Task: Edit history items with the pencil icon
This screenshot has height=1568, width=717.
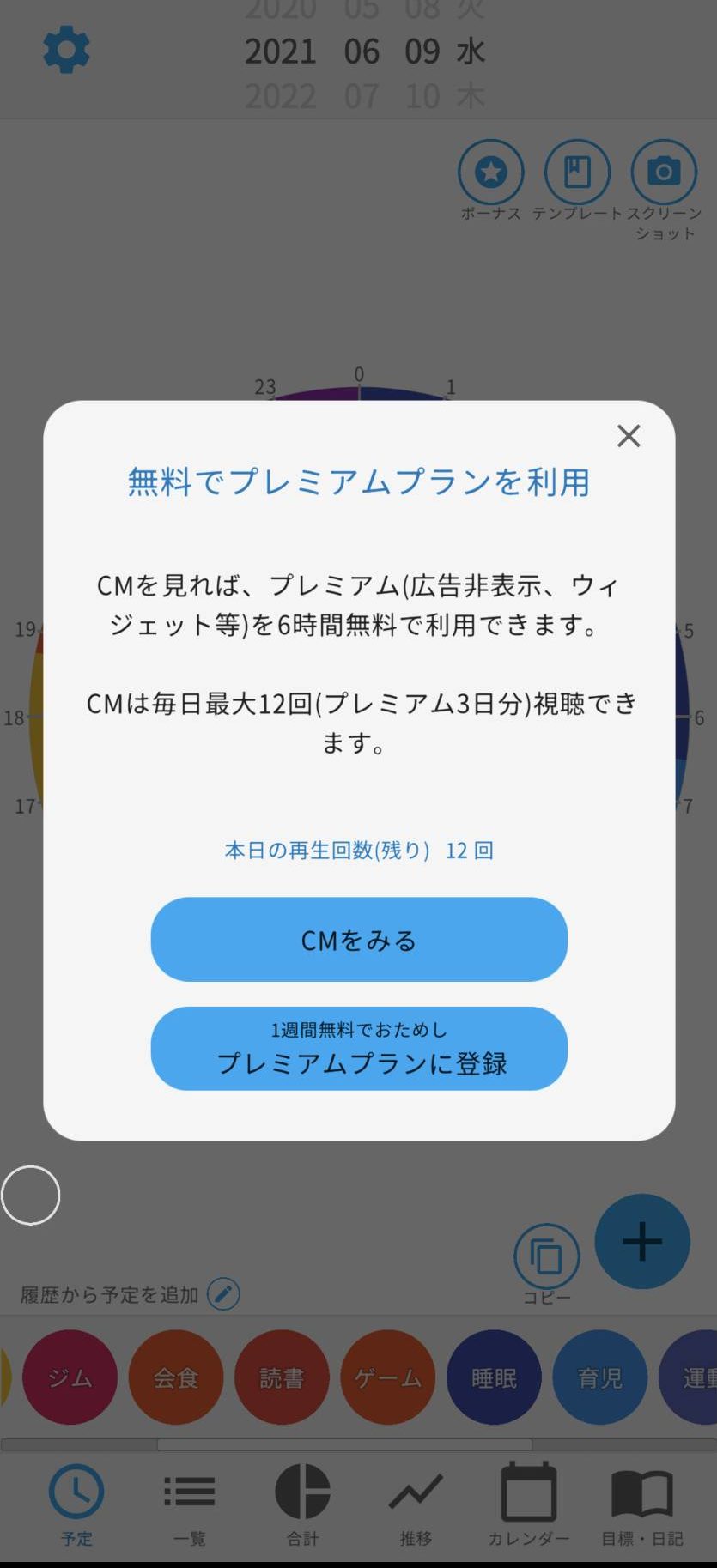Action: pos(223,1293)
